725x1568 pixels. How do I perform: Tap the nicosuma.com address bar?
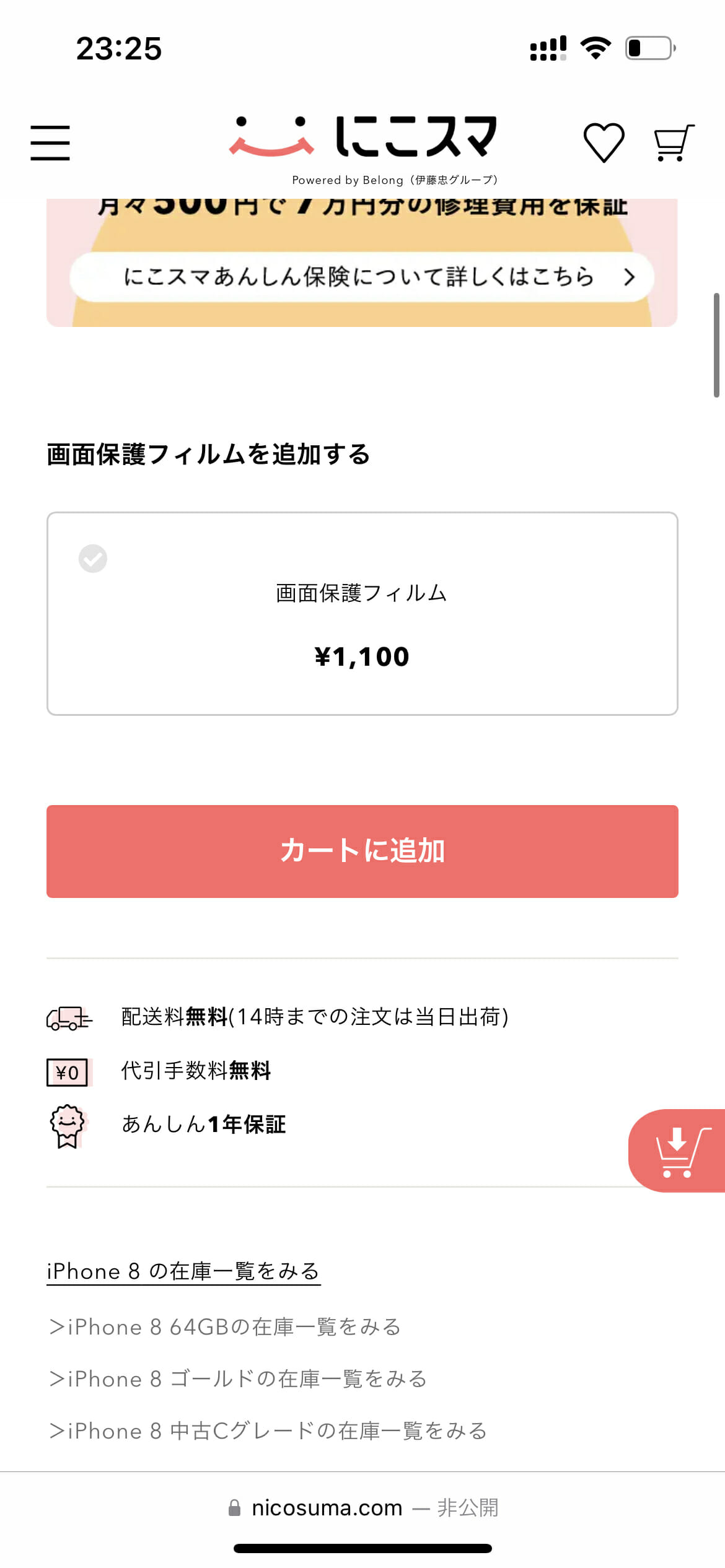tap(362, 1508)
